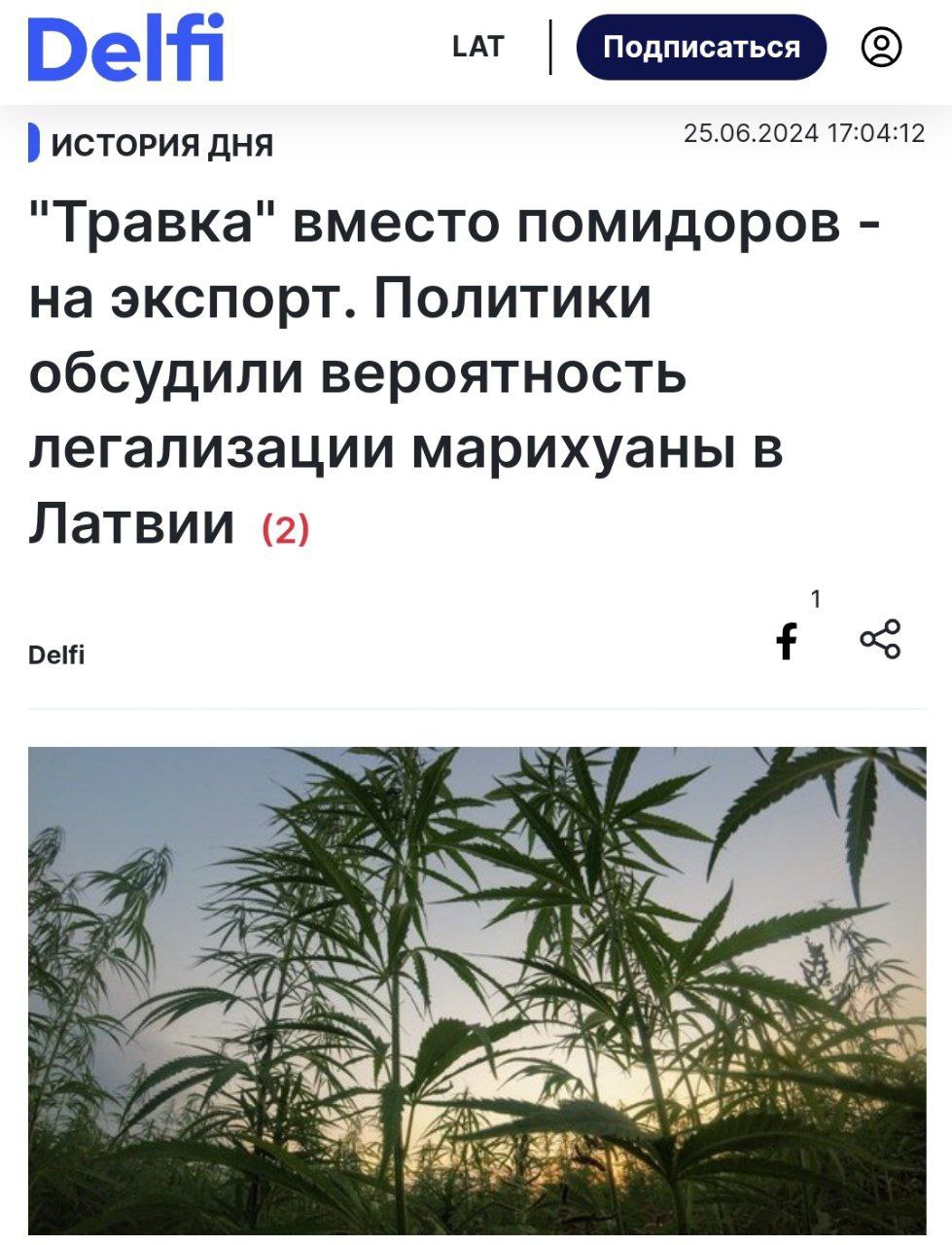
Task: View the article's 2 comments
Action: click(x=286, y=529)
